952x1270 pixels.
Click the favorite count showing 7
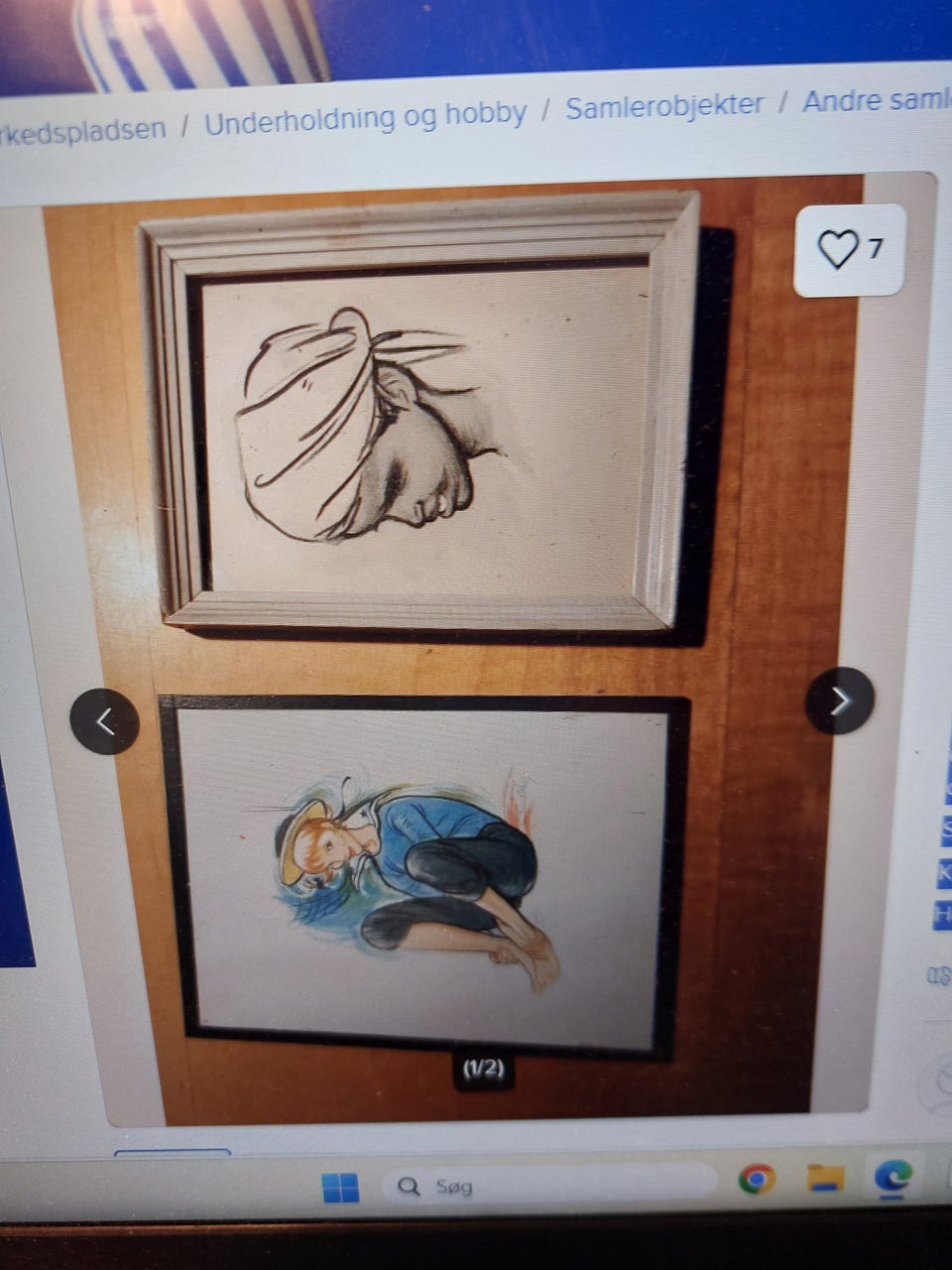[875, 249]
